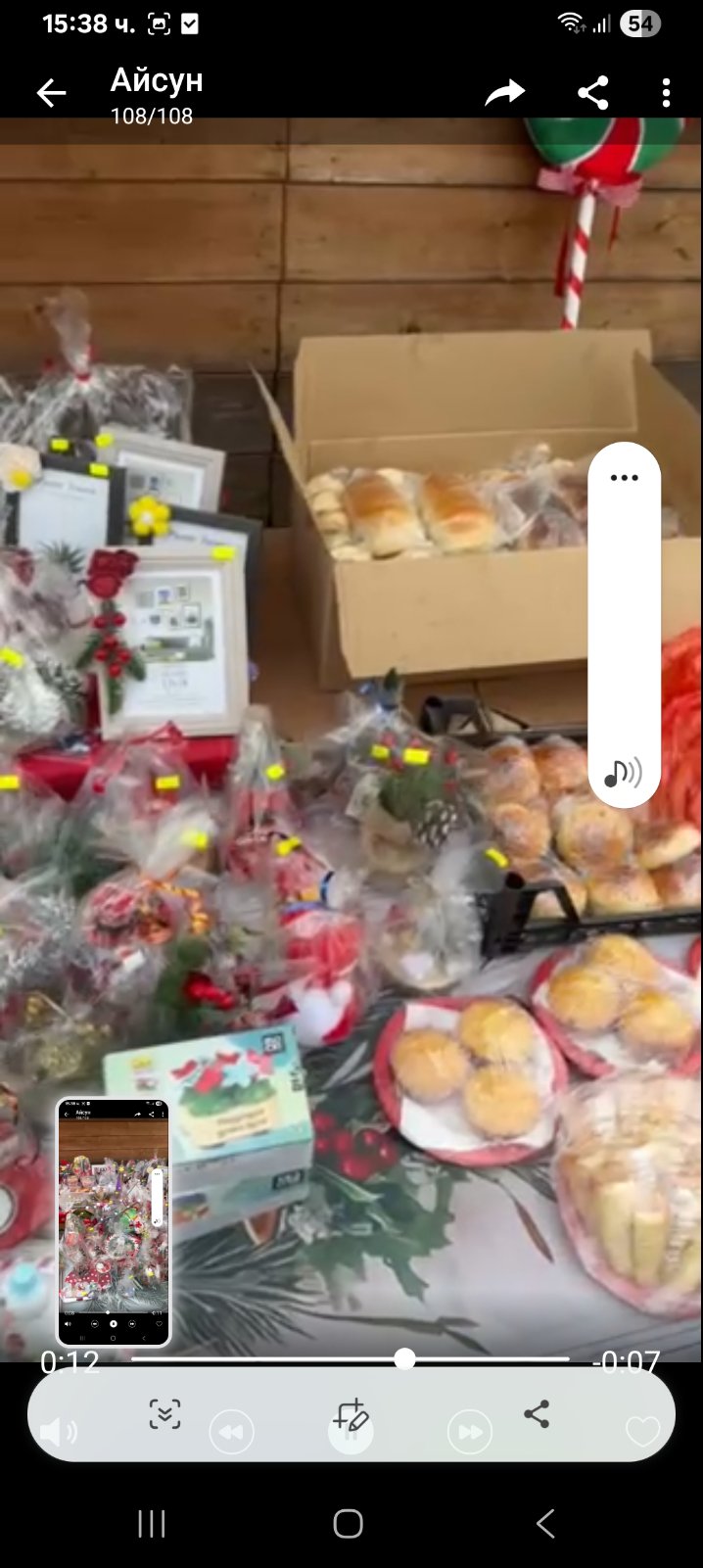703x1568 pixels.
Task: Open the screenshot preview thumbnail
Action: [x=114, y=1221]
